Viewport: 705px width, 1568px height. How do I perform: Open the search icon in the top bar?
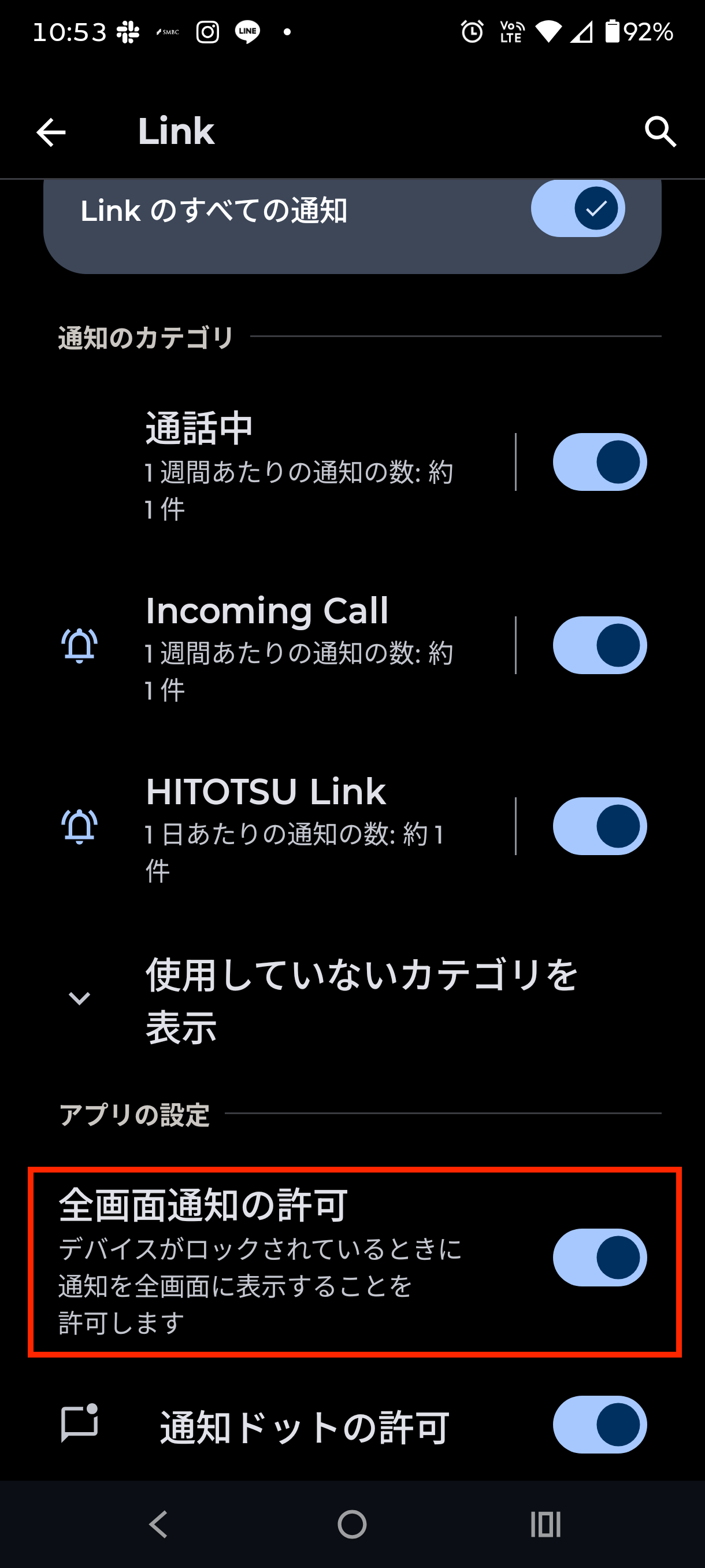click(x=661, y=132)
